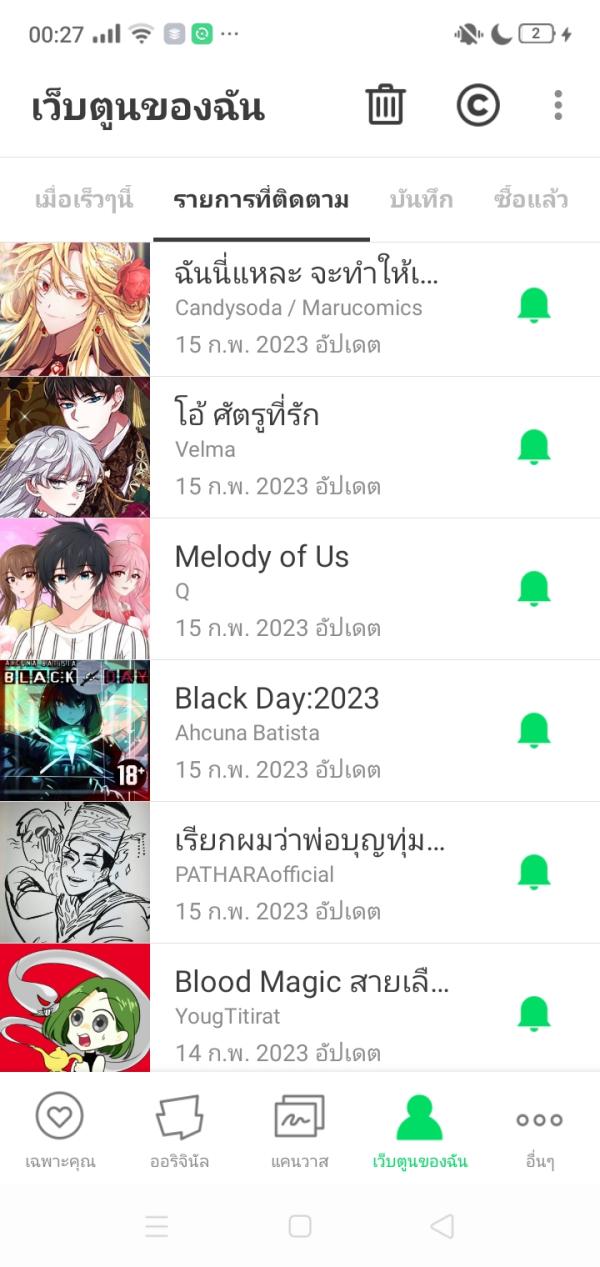Turn off alerts for โอ้ ศัตรูที่รัก
Image resolution: width=600 pixels, height=1267 pixels.
(534, 447)
